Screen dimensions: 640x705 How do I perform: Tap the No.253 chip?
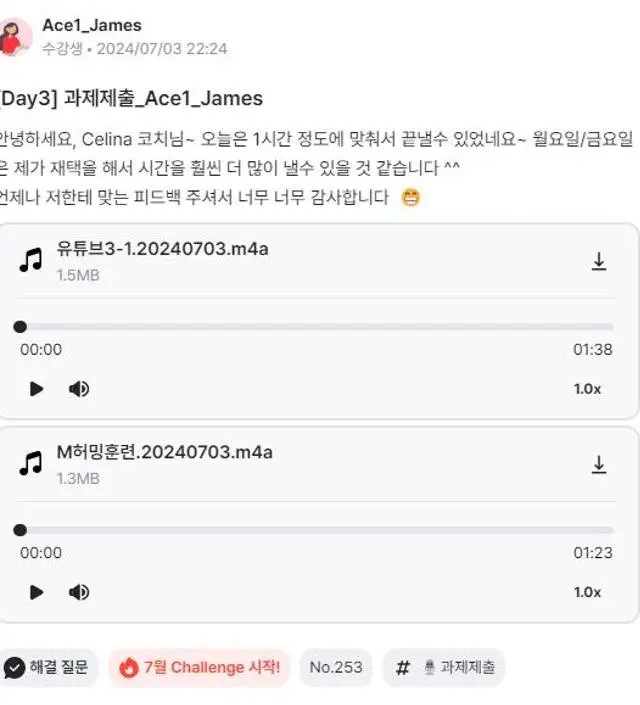[x=336, y=667]
